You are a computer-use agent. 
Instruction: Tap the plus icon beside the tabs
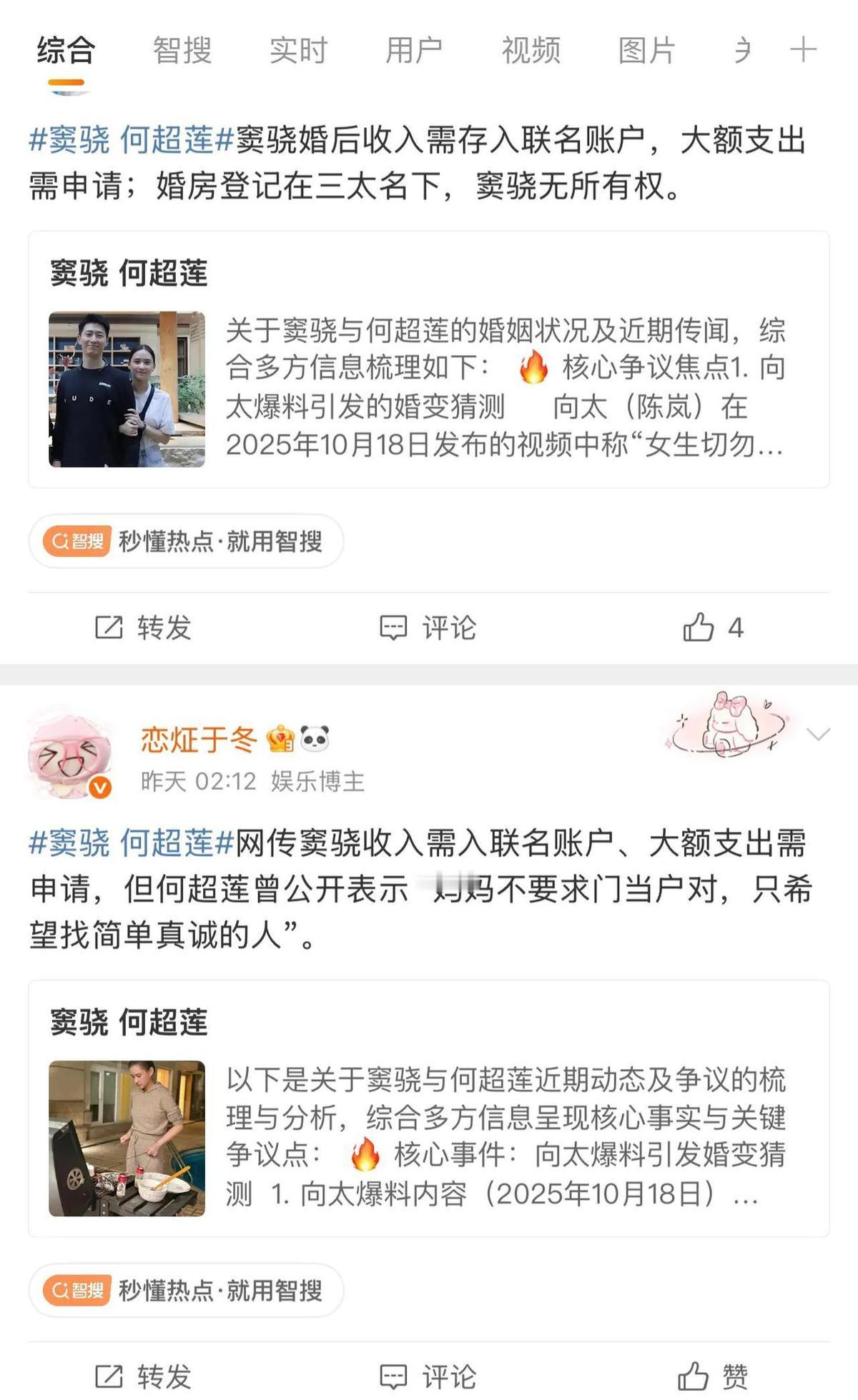(803, 50)
